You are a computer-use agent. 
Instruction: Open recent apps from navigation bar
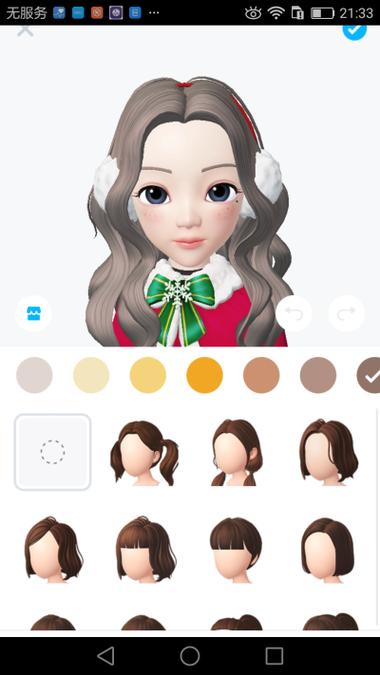click(x=274, y=656)
